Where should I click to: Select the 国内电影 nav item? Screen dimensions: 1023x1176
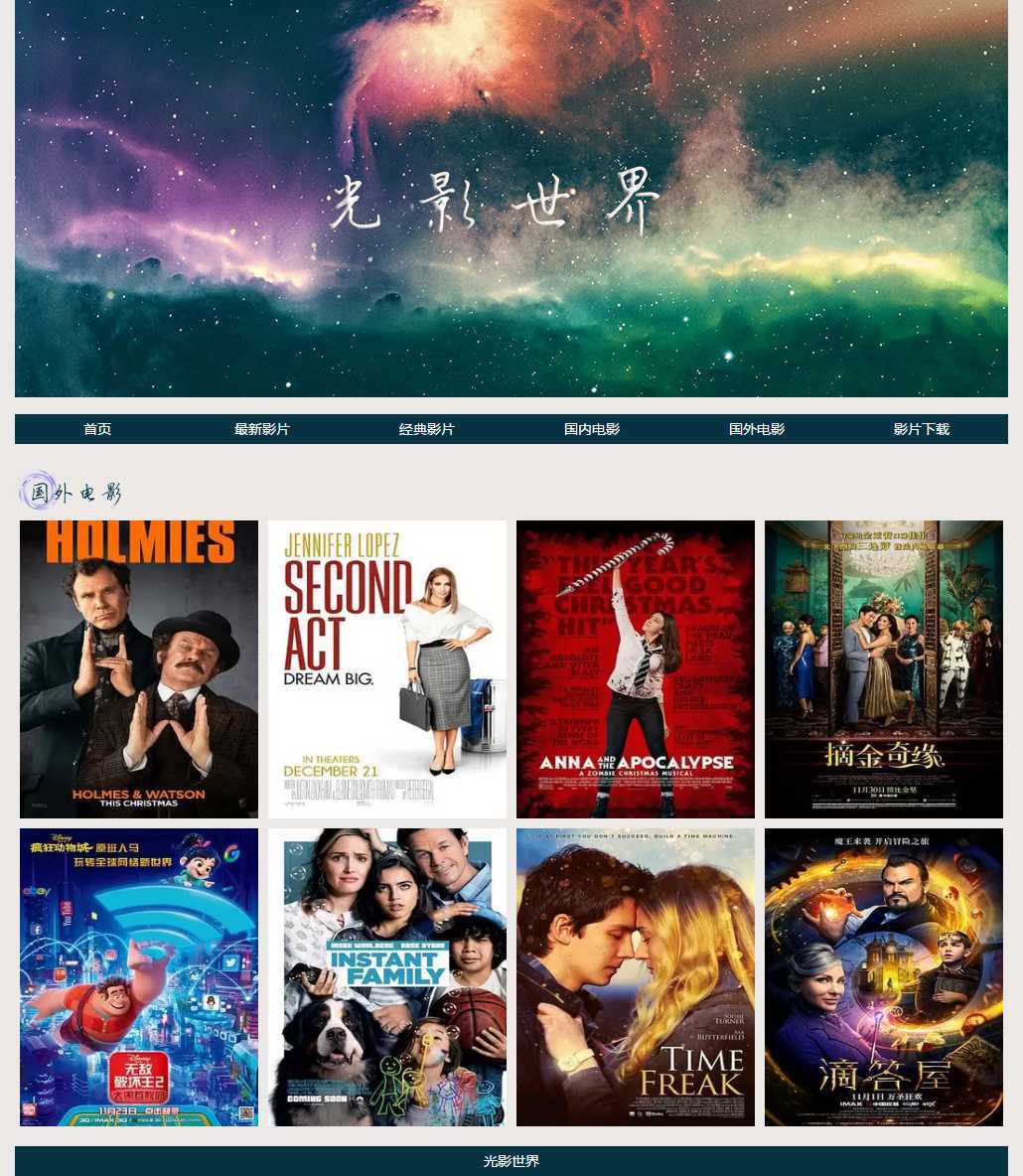tap(592, 429)
